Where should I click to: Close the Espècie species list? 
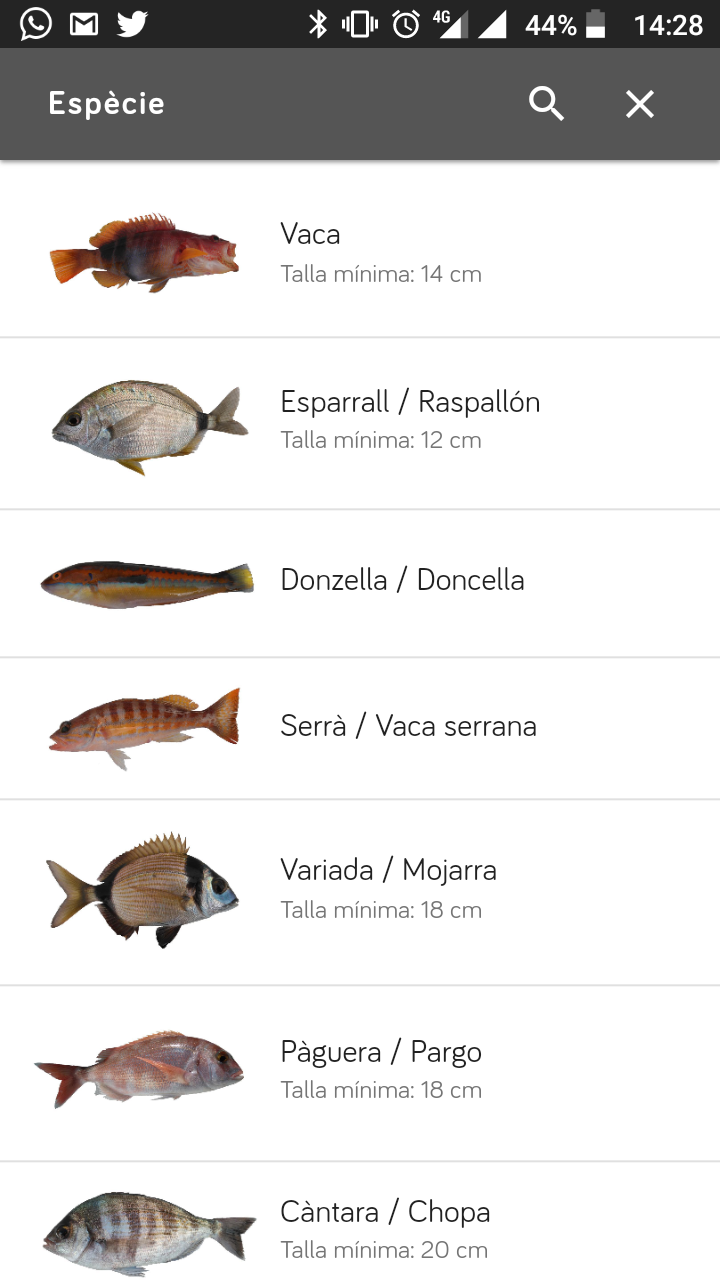[x=639, y=103]
